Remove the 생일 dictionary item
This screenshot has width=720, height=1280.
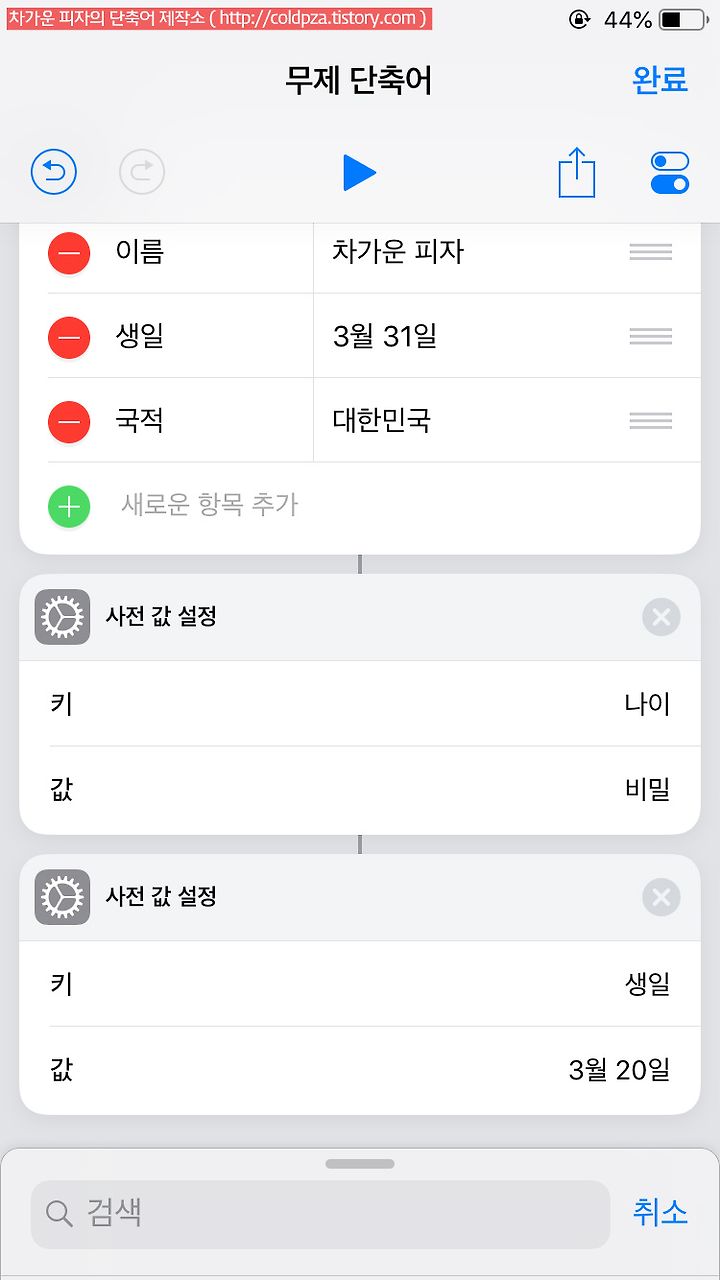pyautogui.click(x=69, y=337)
